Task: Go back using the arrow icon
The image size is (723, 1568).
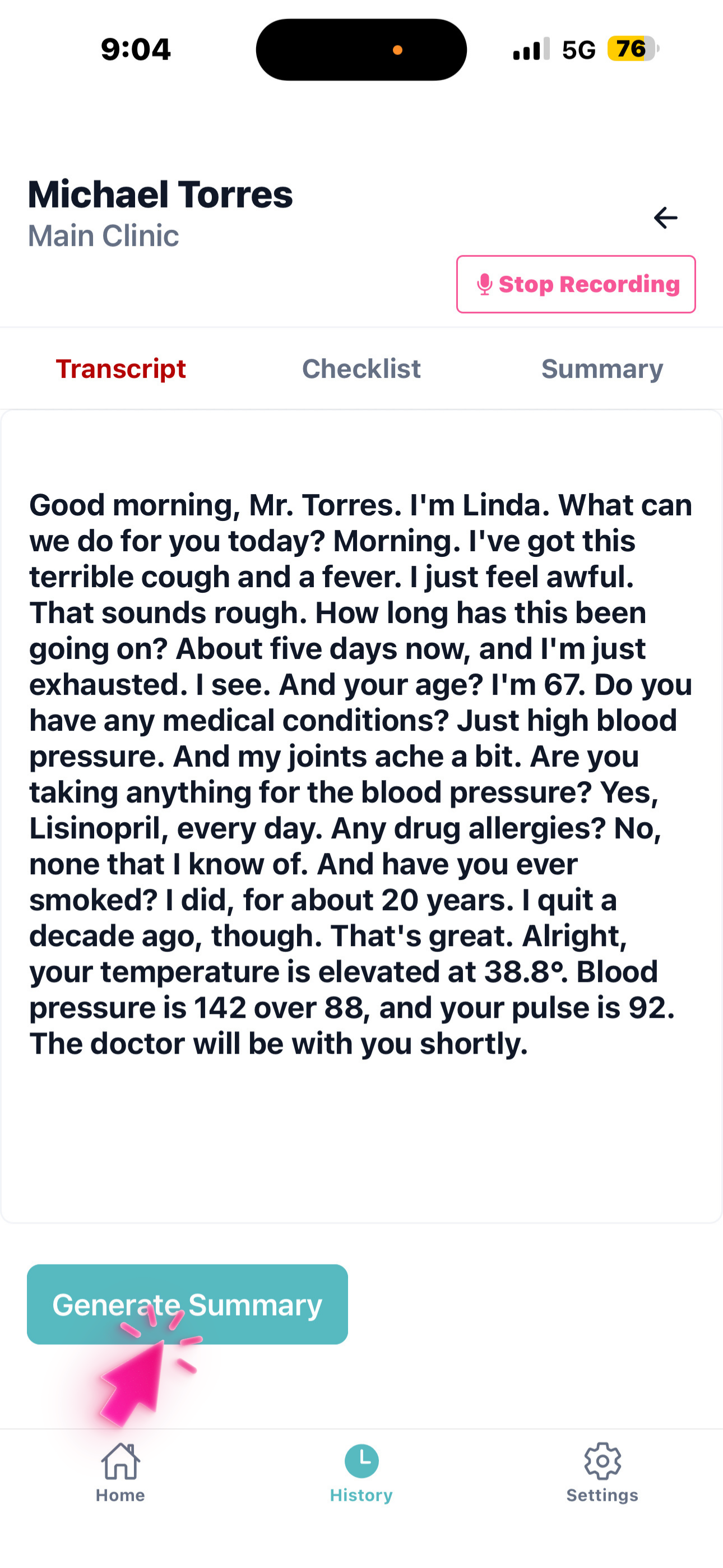Action: [665, 217]
